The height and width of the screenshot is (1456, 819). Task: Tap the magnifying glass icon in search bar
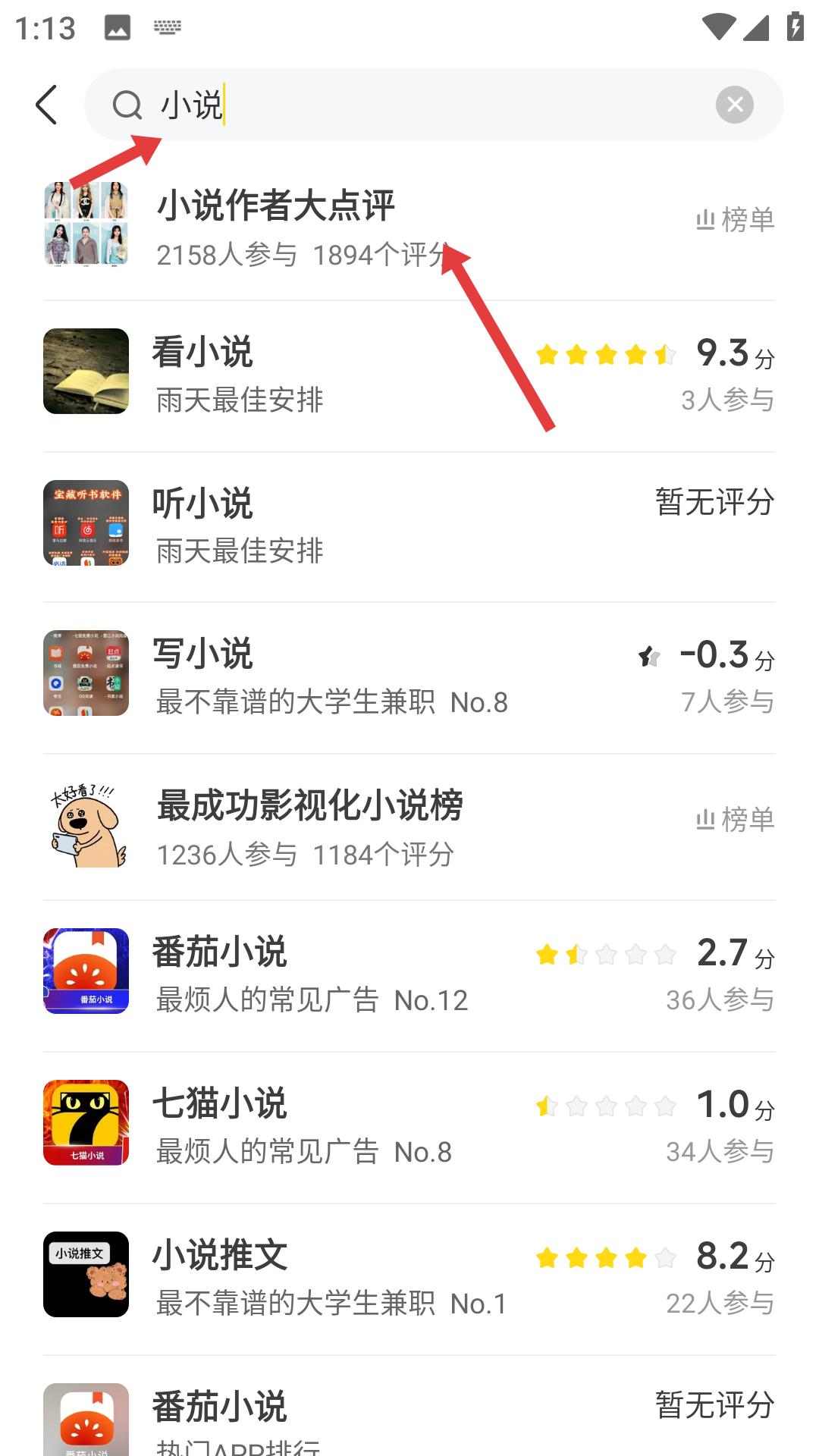pos(130,104)
